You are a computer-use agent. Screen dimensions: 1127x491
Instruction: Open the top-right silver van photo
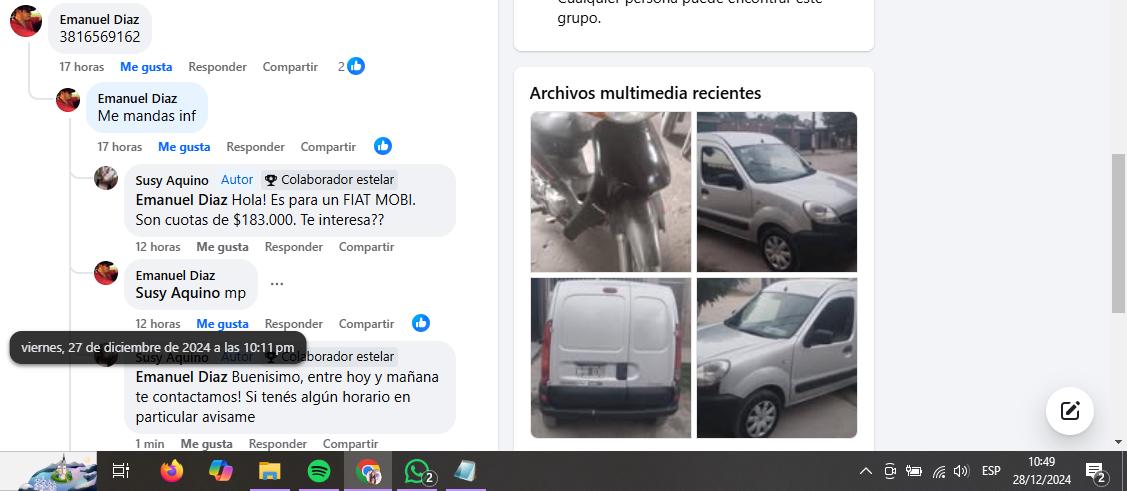(776, 192)
